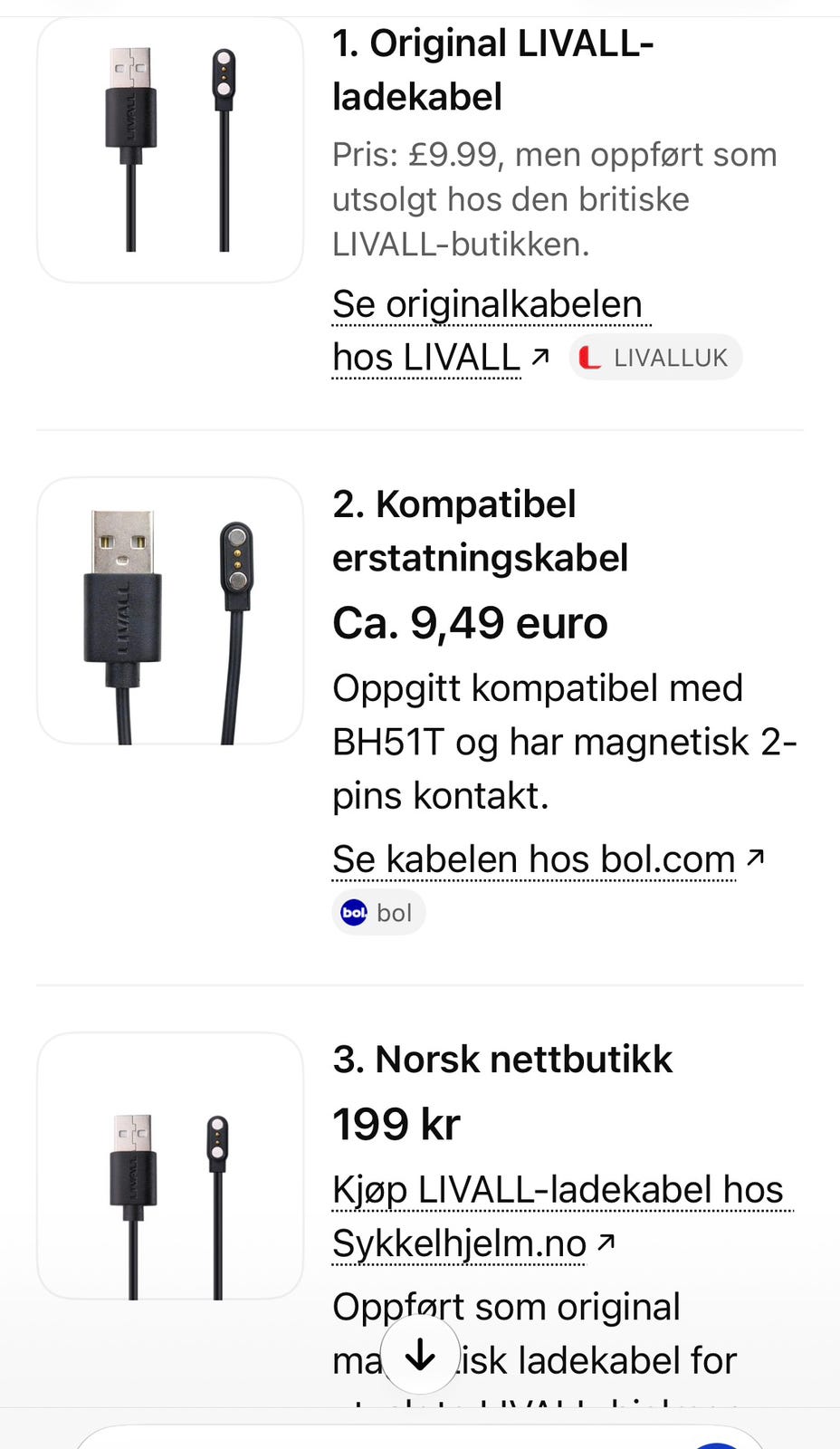Tap the LIVALLUK source chip
840x1449 pixels.
(655, 358)
